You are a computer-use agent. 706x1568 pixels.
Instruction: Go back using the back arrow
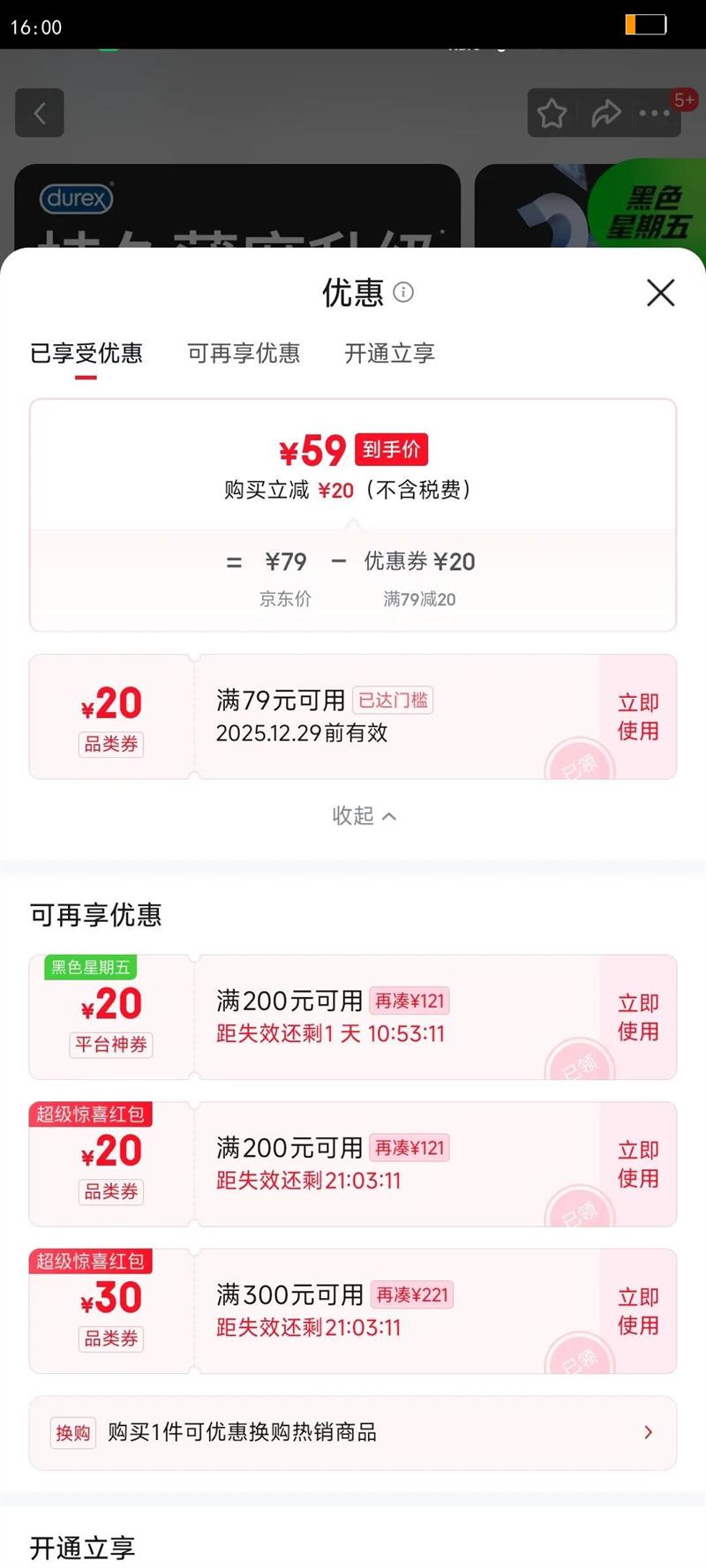coord(39,113)
